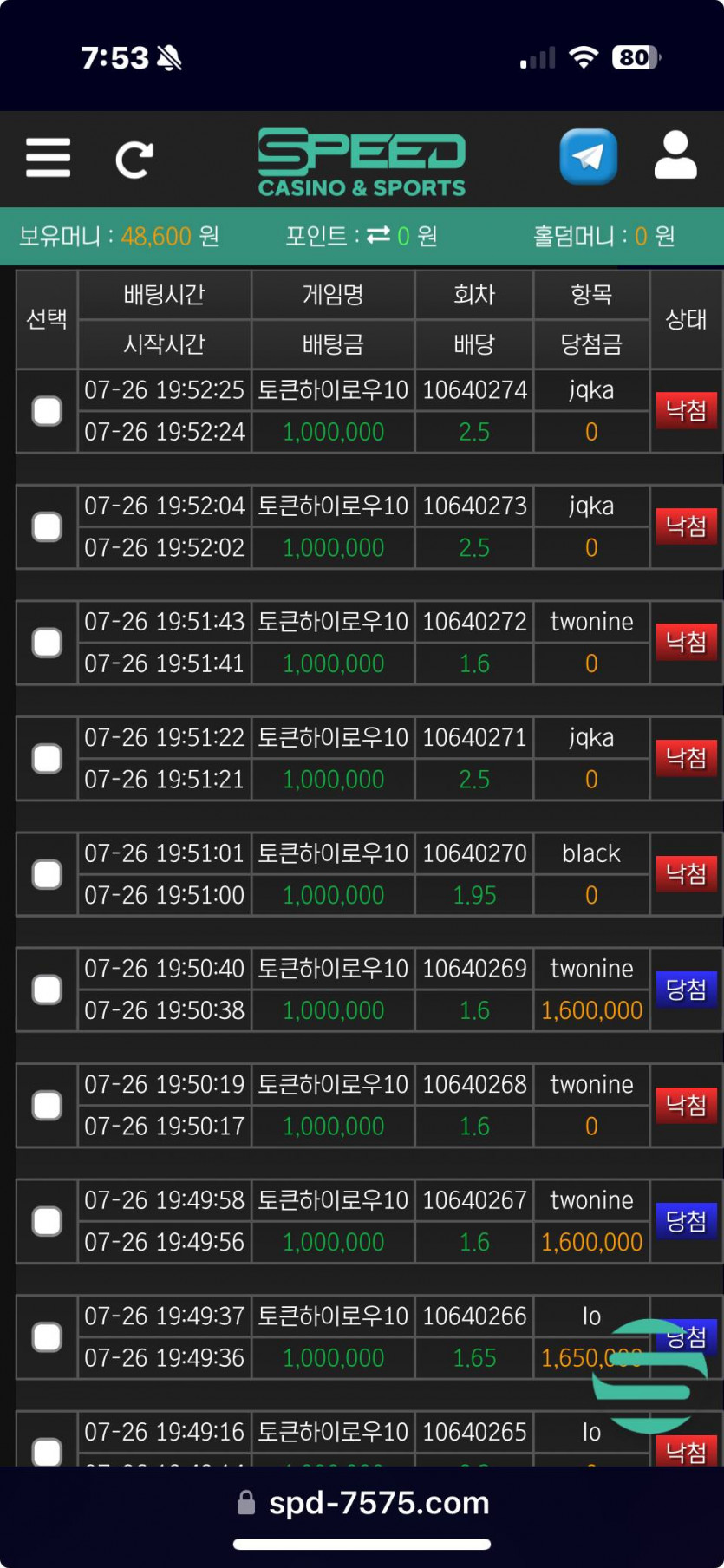The width and height of the screenshot is (724, 1568).
Task: Select the checkbox for round 10640274
Action: pyautogui.click(x=47, y=411)
